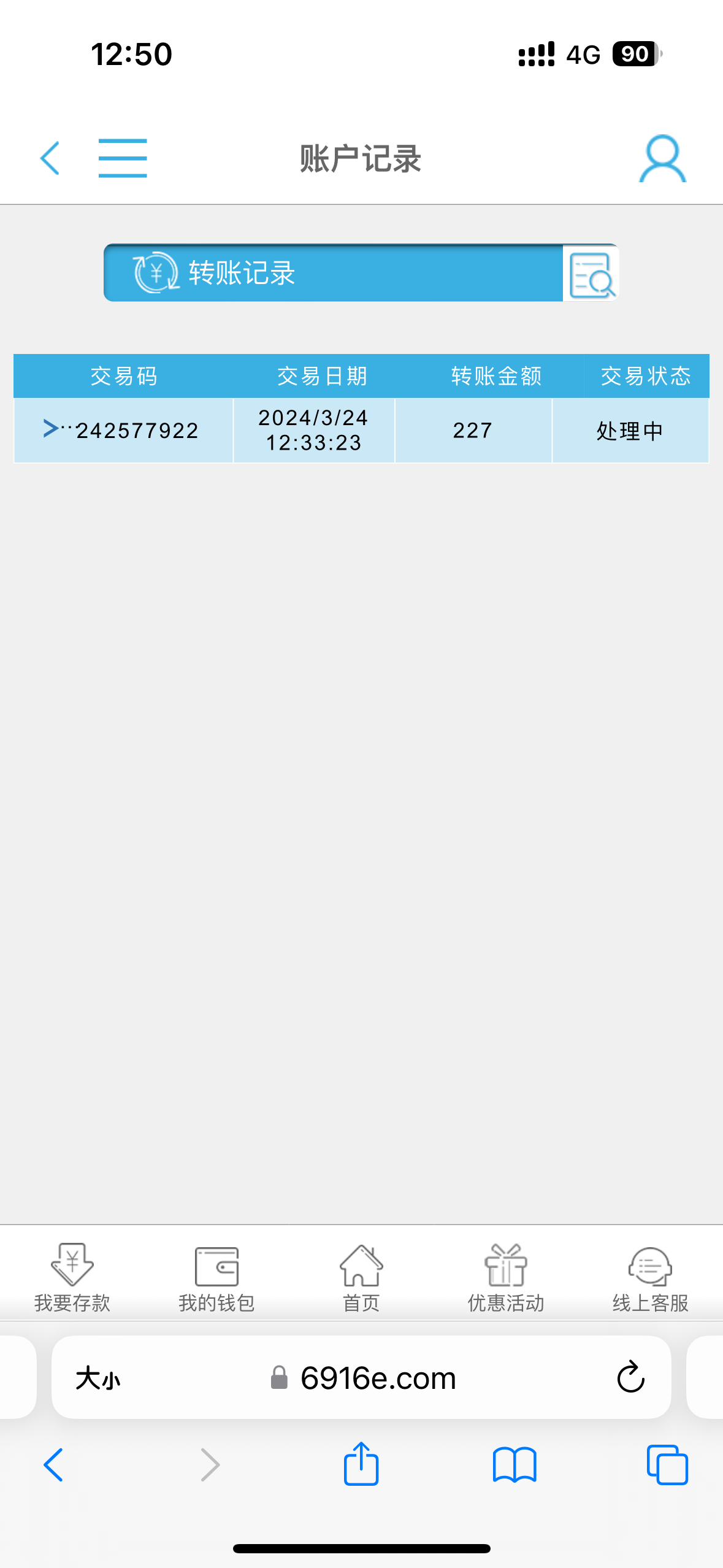Tap the record search icon beside 转账记录
The image size is (723, 1568).
(591, 274)
